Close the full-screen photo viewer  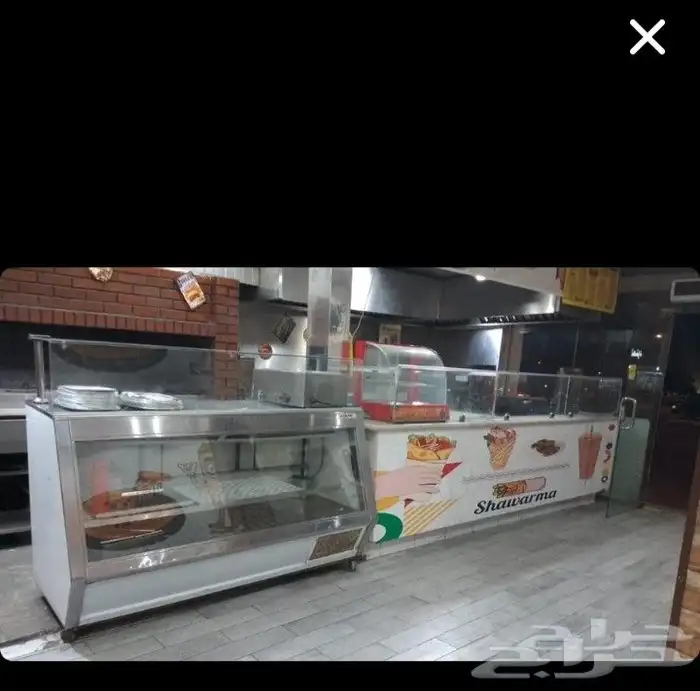(x=647, y=37)
